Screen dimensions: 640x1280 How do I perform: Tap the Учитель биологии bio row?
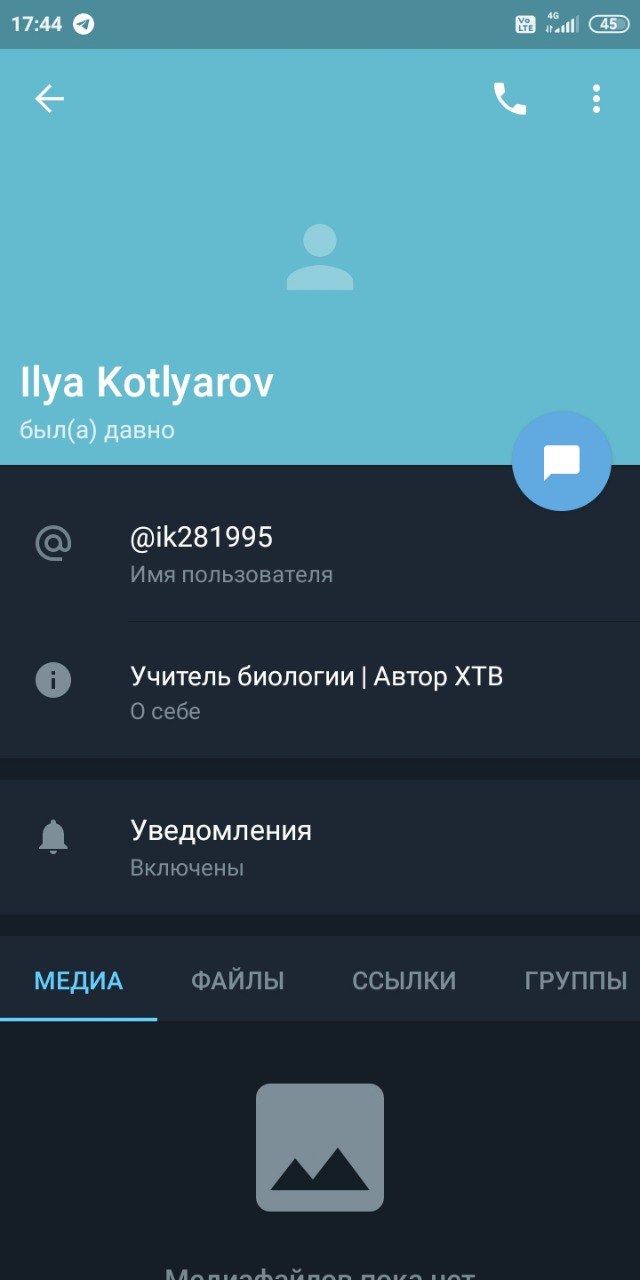(320, 691)
